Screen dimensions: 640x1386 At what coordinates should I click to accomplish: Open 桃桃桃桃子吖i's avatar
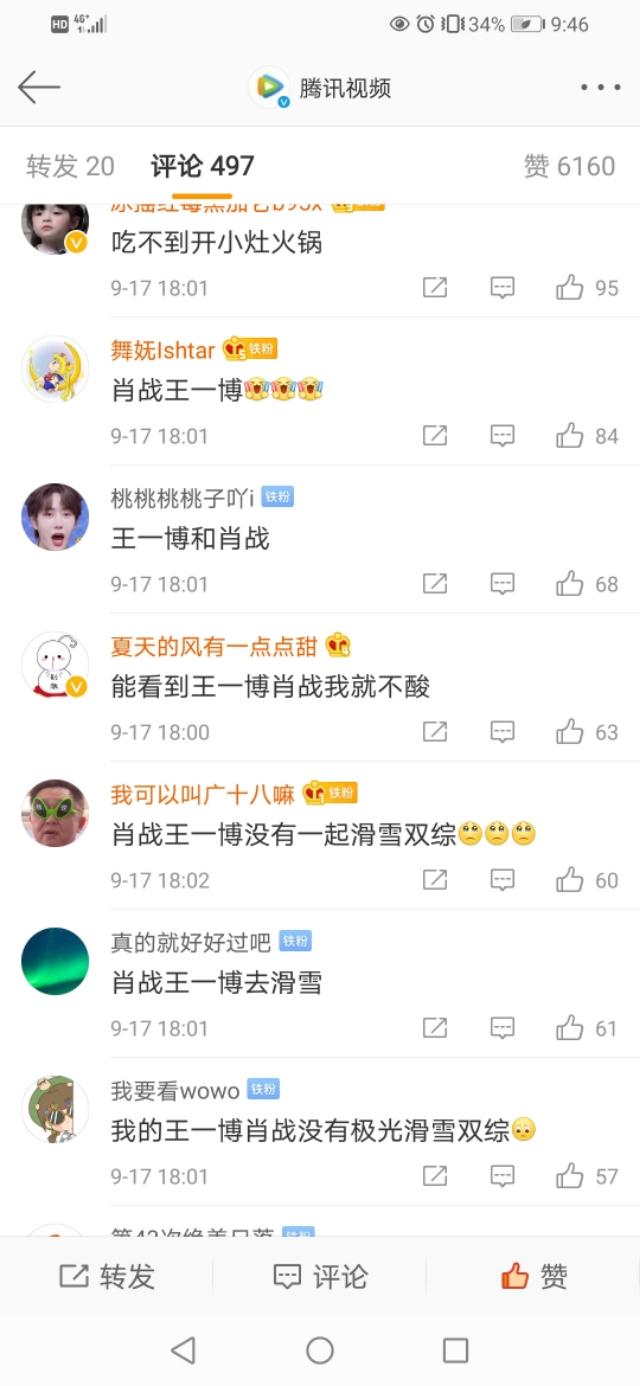(55, 517)
